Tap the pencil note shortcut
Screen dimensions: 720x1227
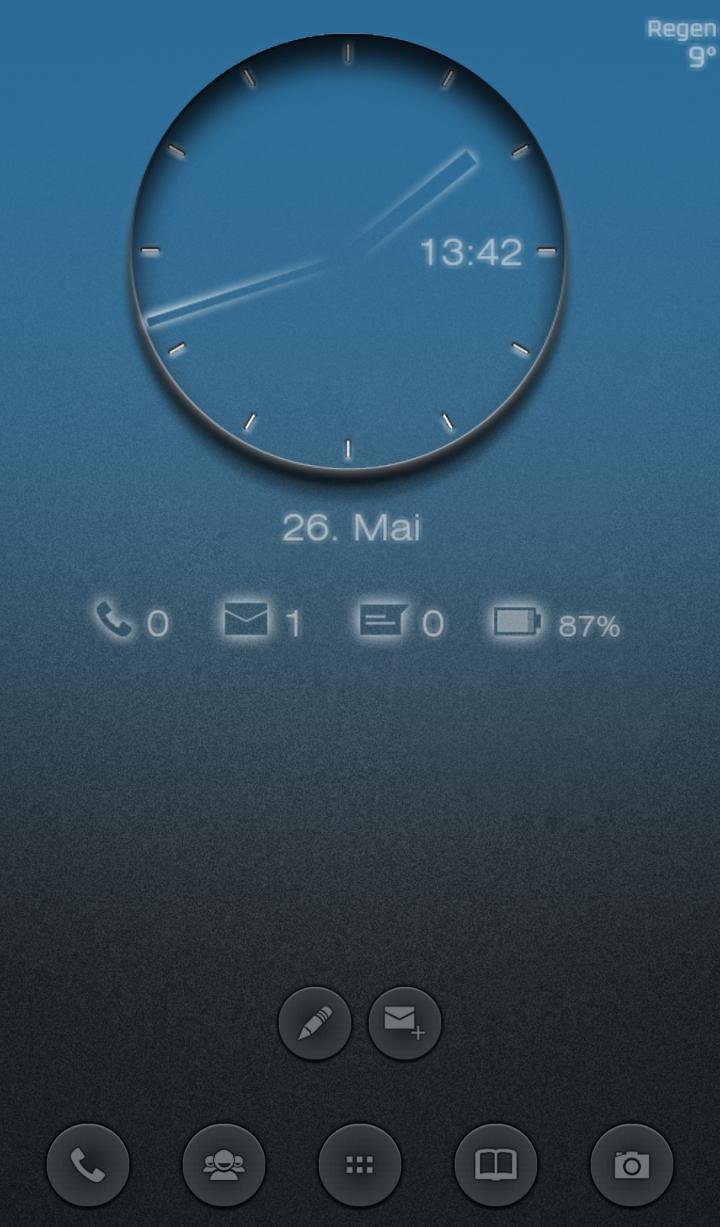[x=315, y=1023]
